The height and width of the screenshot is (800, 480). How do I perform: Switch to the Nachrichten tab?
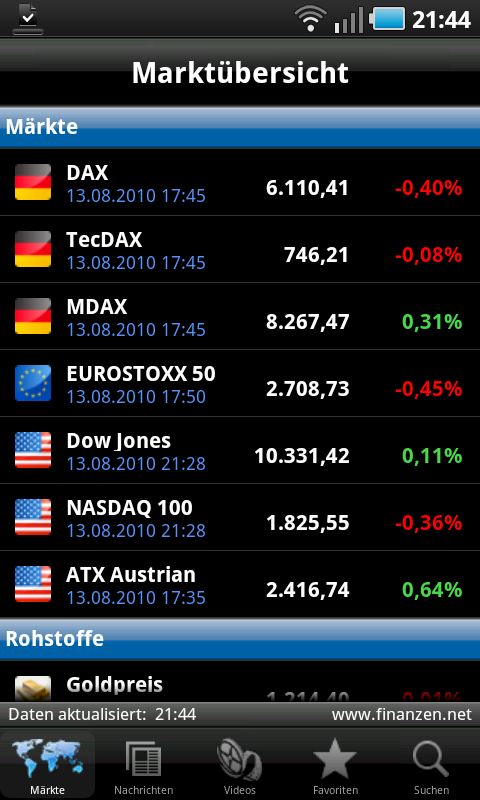click(x=144, y=765)
